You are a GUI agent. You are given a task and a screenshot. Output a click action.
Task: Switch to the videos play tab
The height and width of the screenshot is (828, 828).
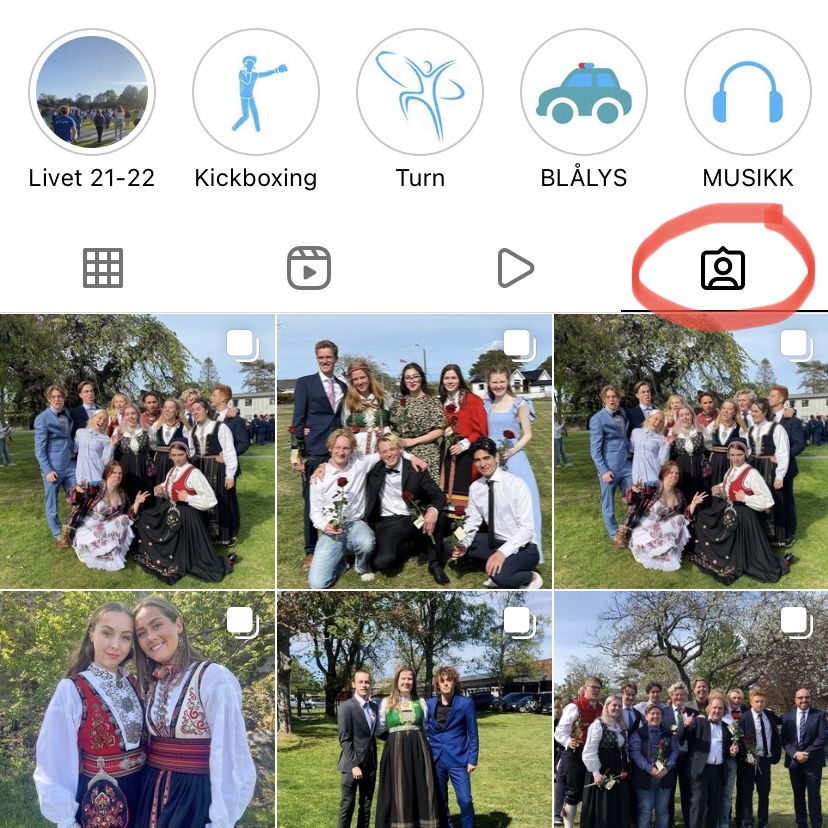point(515,268)
